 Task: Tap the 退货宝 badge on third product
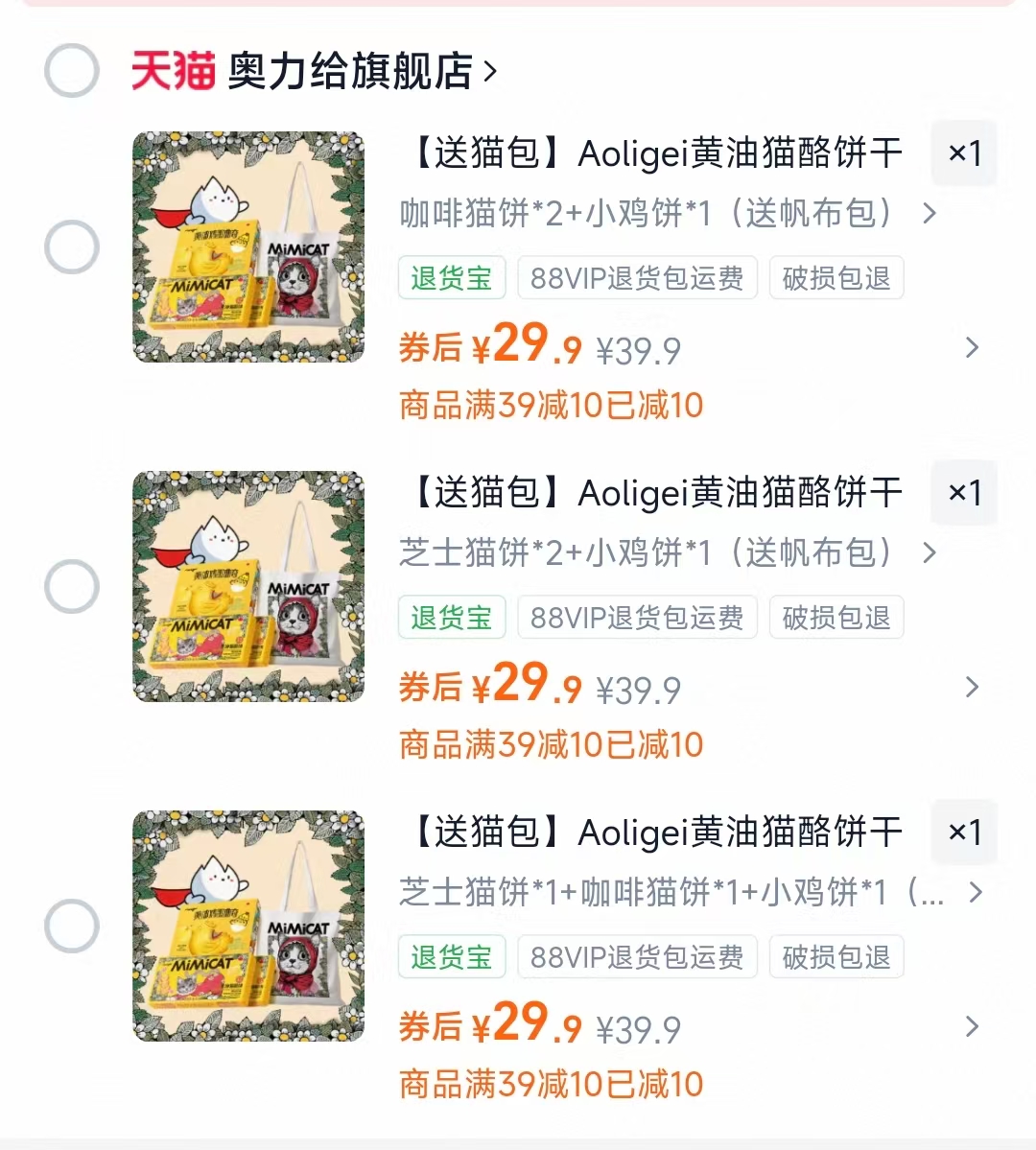[x=451, y=956]
